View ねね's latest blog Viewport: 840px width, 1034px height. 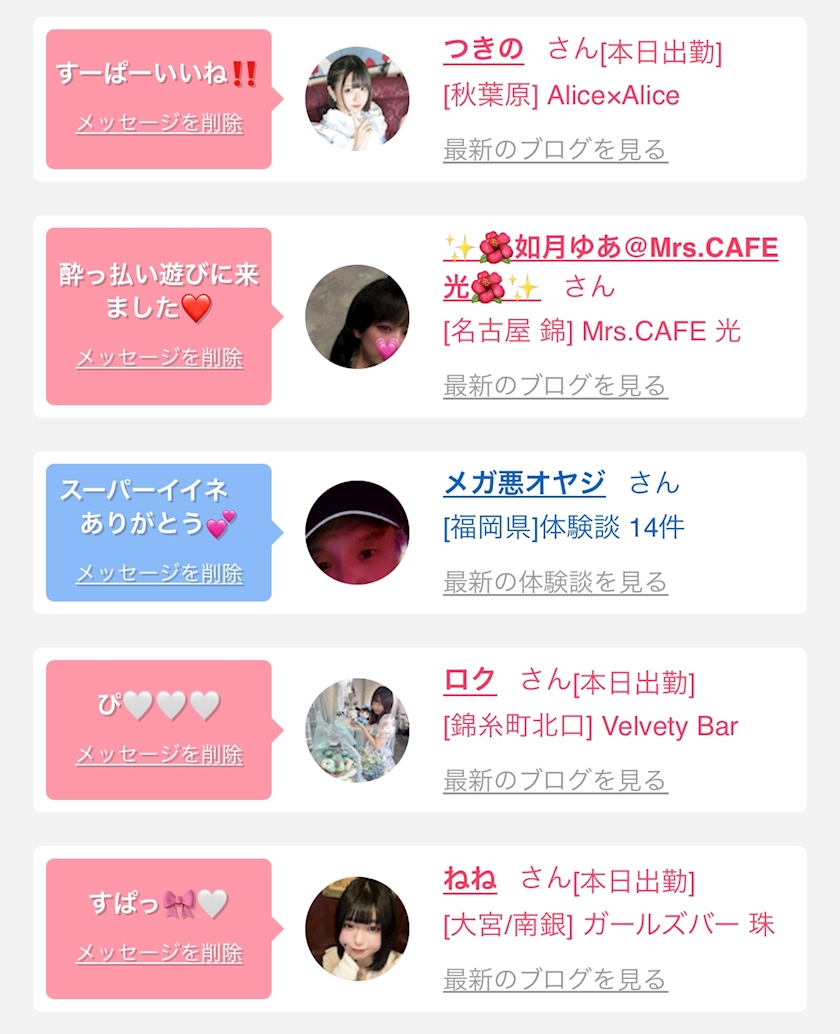[555, 979]
